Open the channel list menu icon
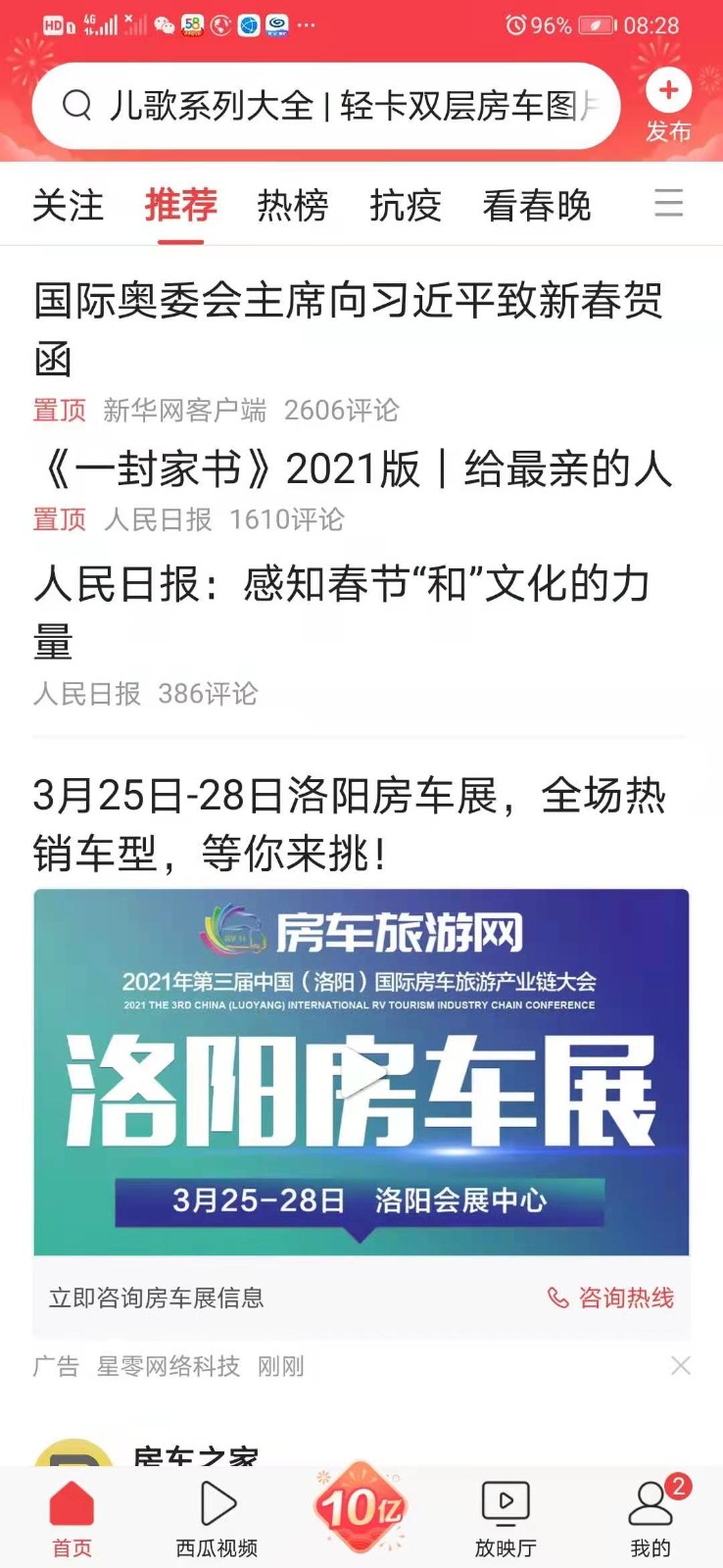The height and width of the screenshot is (1568, 723). 668,204
